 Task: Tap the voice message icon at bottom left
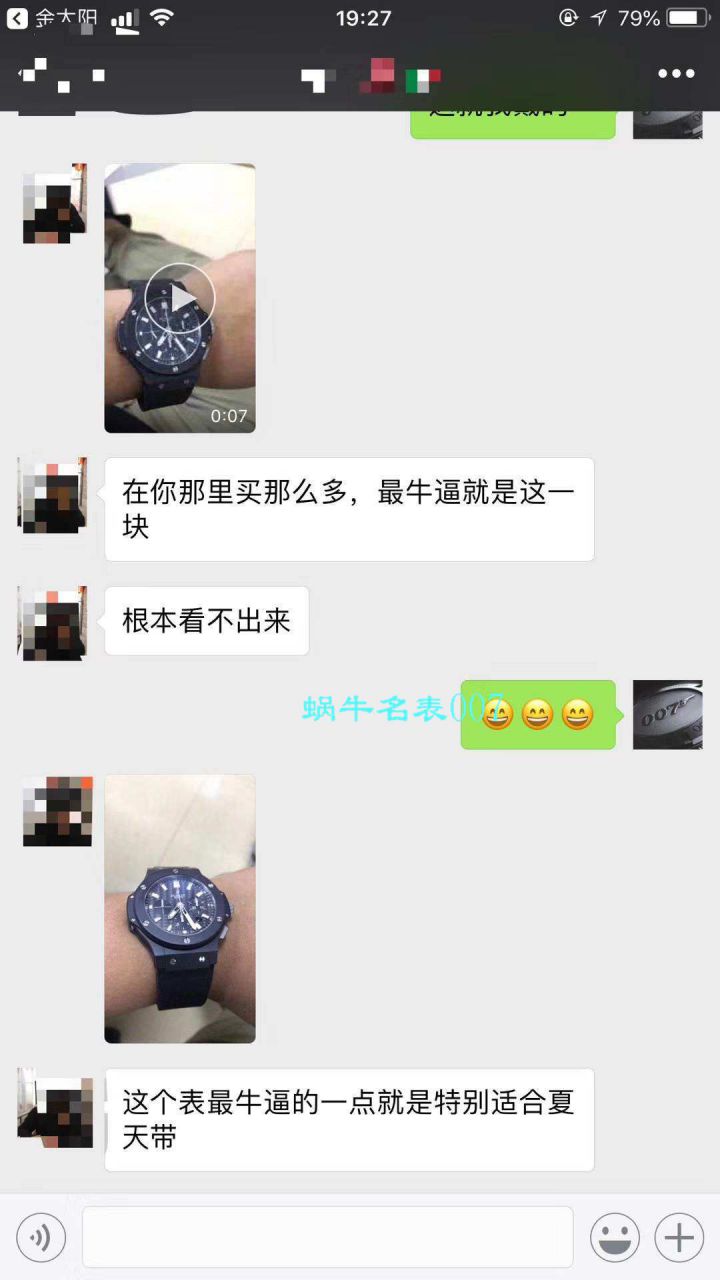click(x=40, y=1237)
